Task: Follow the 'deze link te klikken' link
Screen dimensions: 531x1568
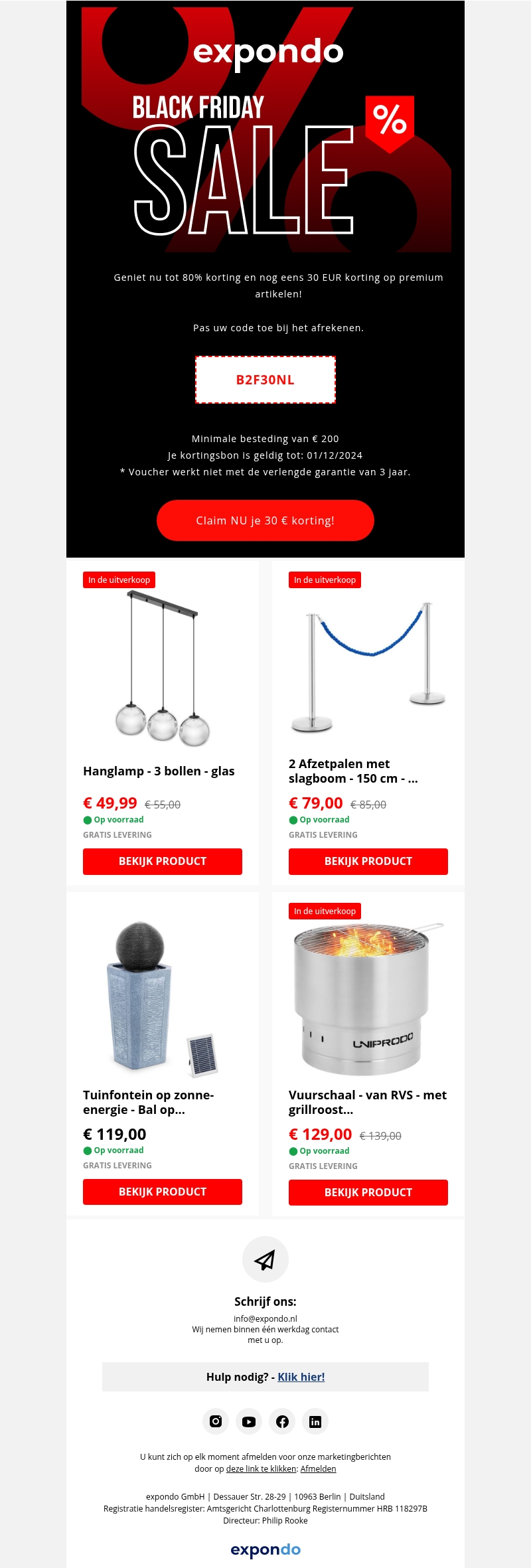Action: point(261,1468)
